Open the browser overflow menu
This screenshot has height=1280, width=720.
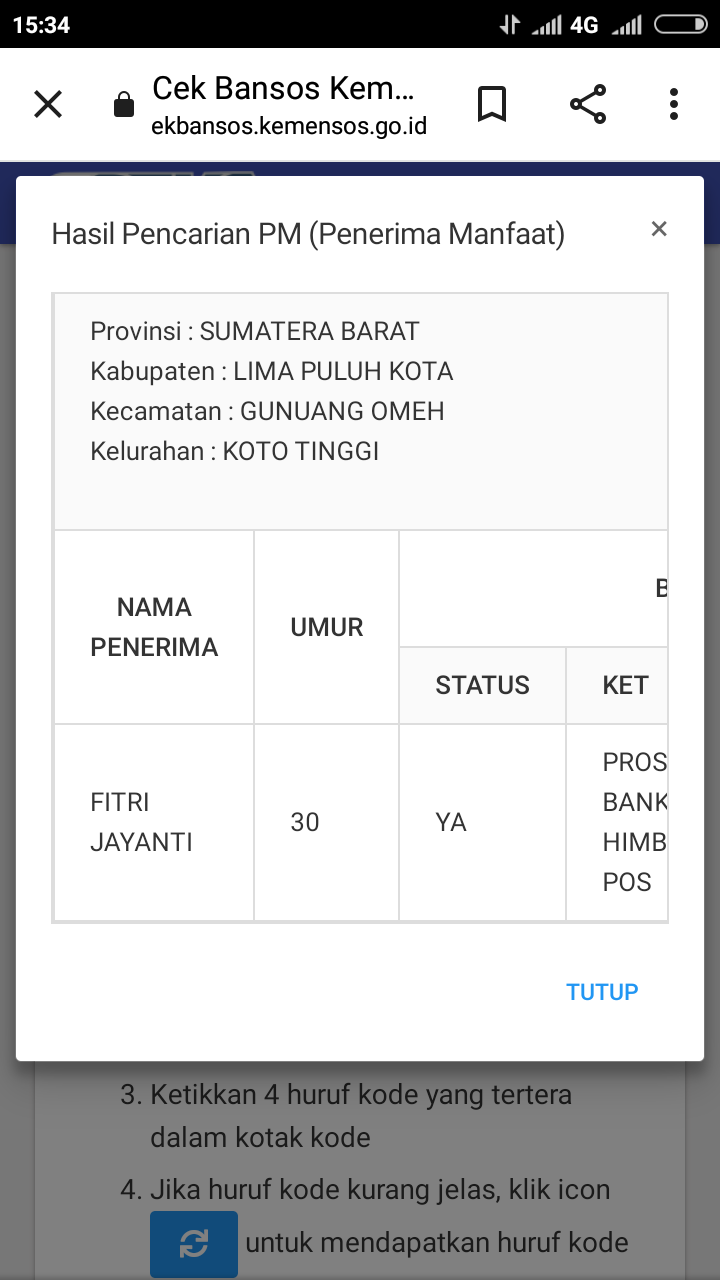[x=674, y=104]
